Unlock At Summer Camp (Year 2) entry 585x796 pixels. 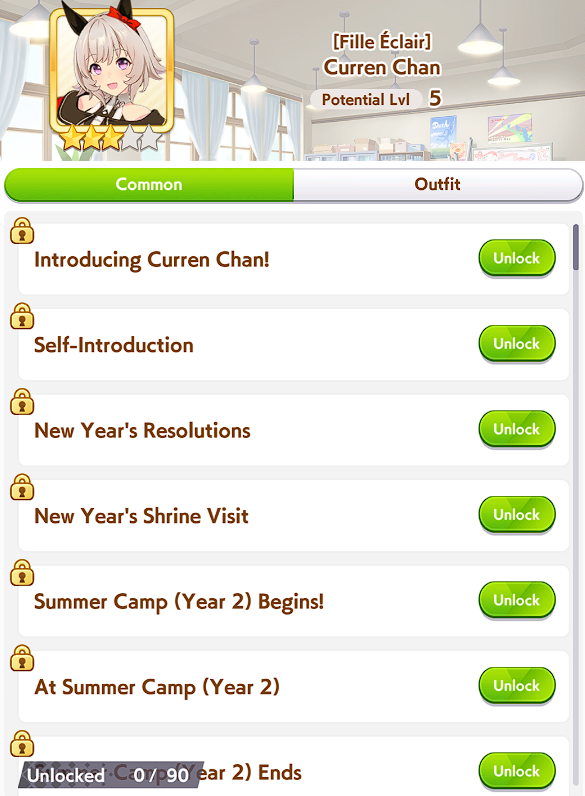[x=517, y=686]
